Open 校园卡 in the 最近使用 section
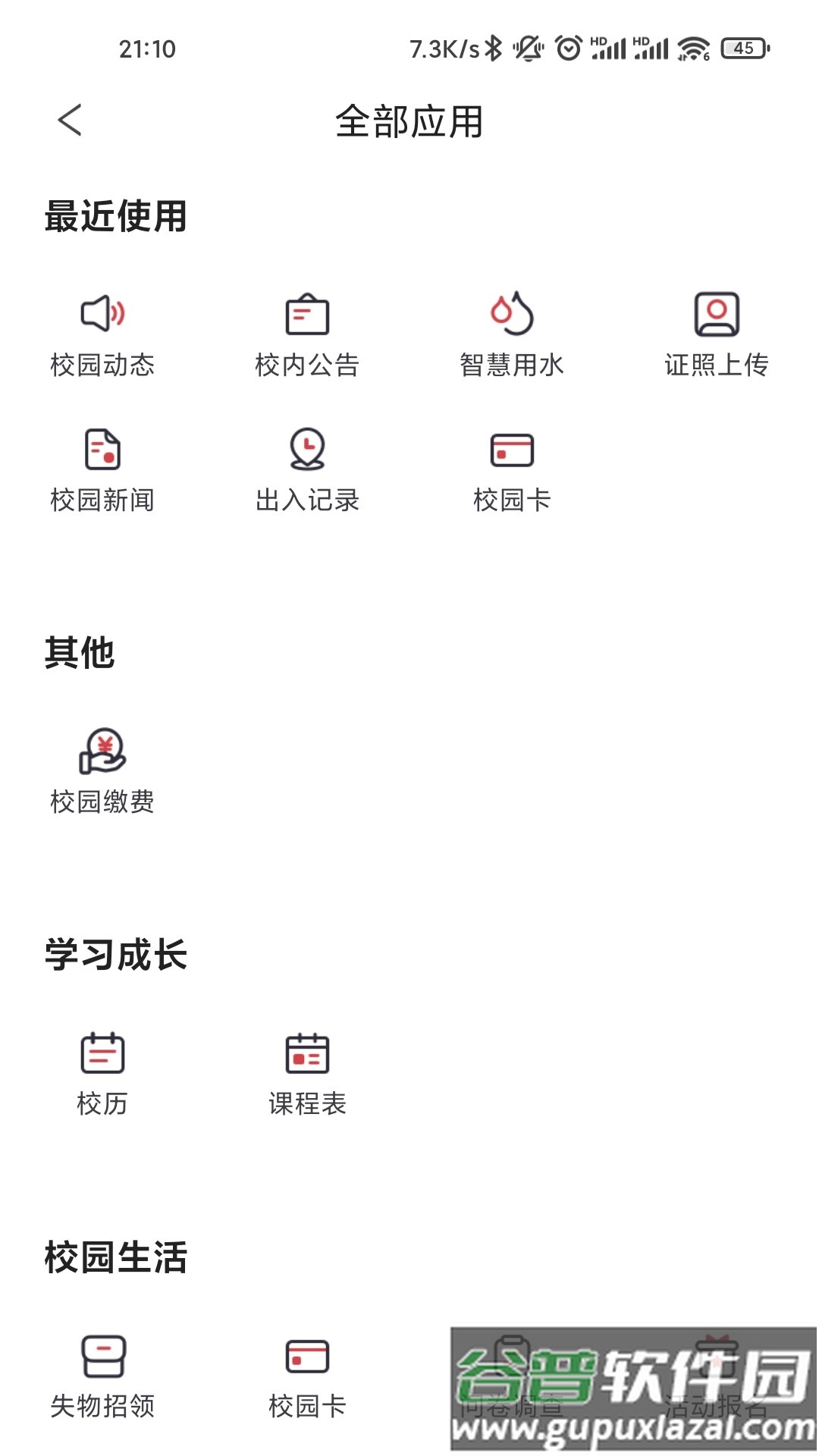The height and width of the screenshot is (1456, 819). (x=512, y=469)
